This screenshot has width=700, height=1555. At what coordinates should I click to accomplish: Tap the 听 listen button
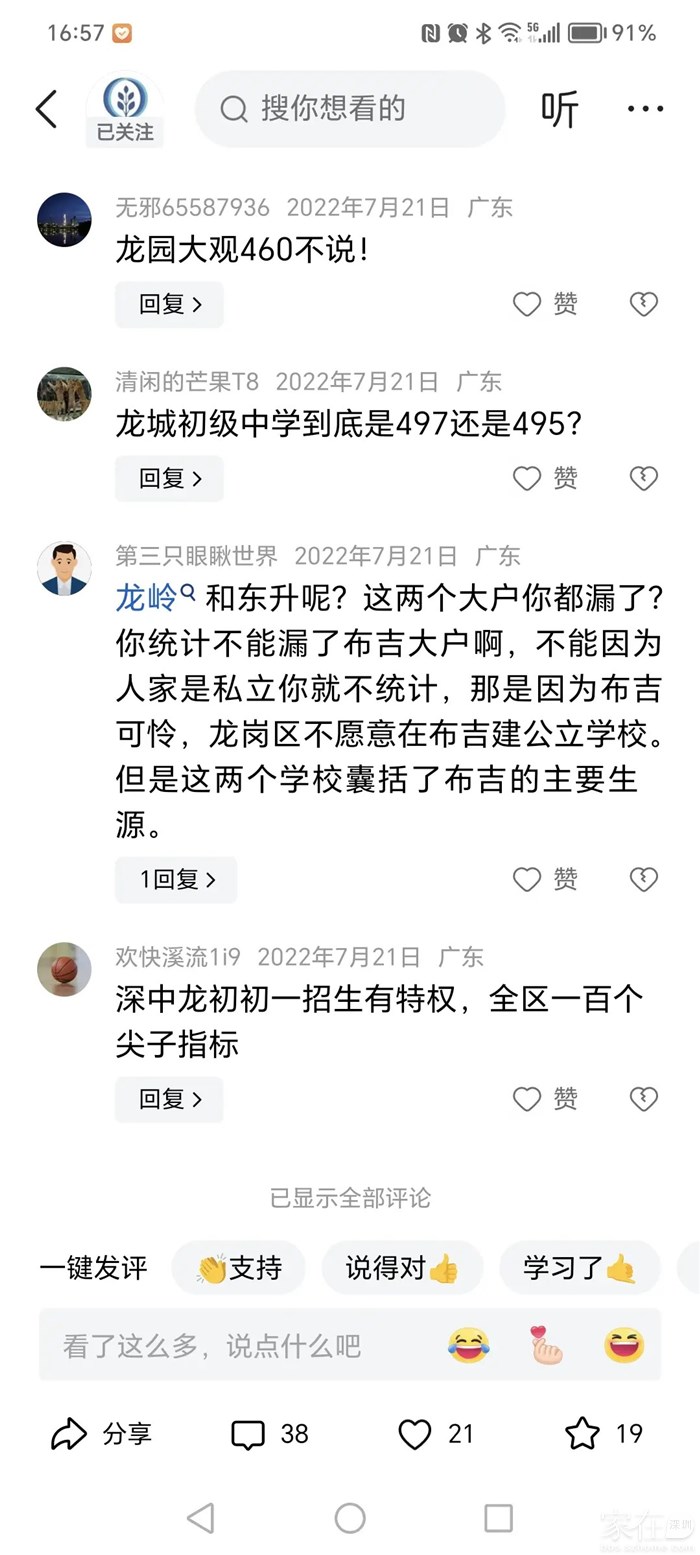tap(559, 109)
